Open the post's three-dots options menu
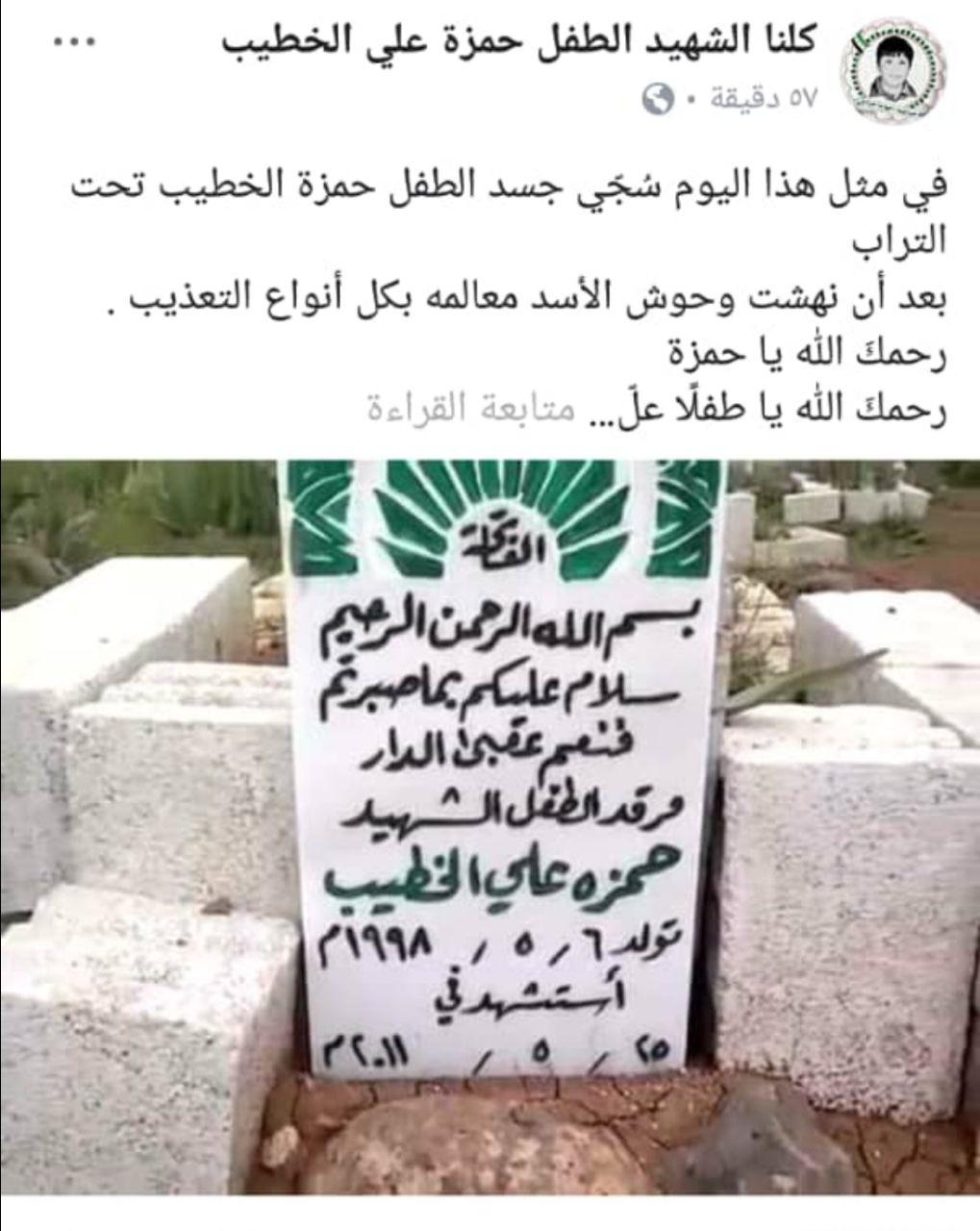This screenshot has height=1231, width=980. [74, 43]
